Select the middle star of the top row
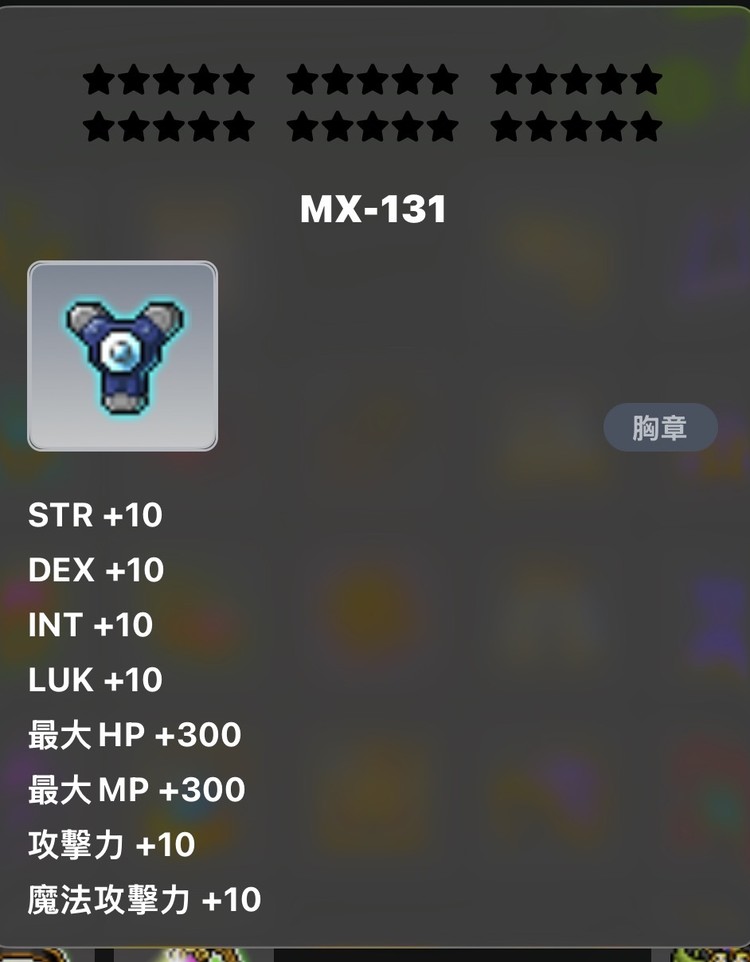 [373, 78]
